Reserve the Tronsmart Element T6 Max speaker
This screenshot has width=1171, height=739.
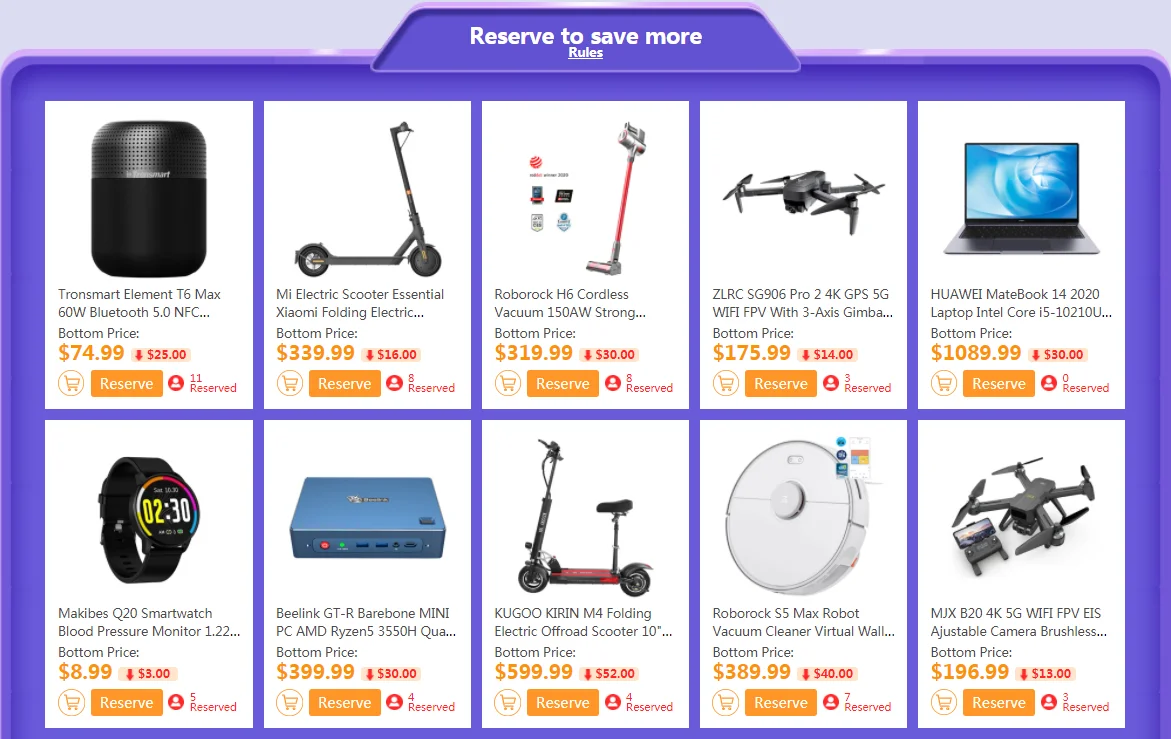click(126, 384)
